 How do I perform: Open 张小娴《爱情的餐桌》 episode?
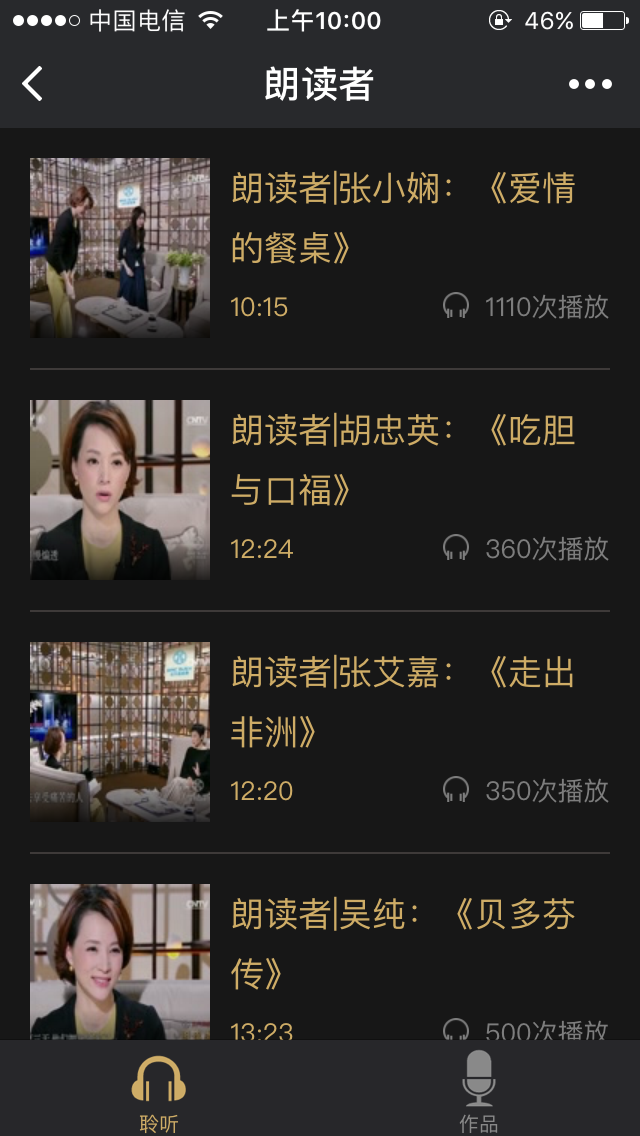click(x=320, y=248)
